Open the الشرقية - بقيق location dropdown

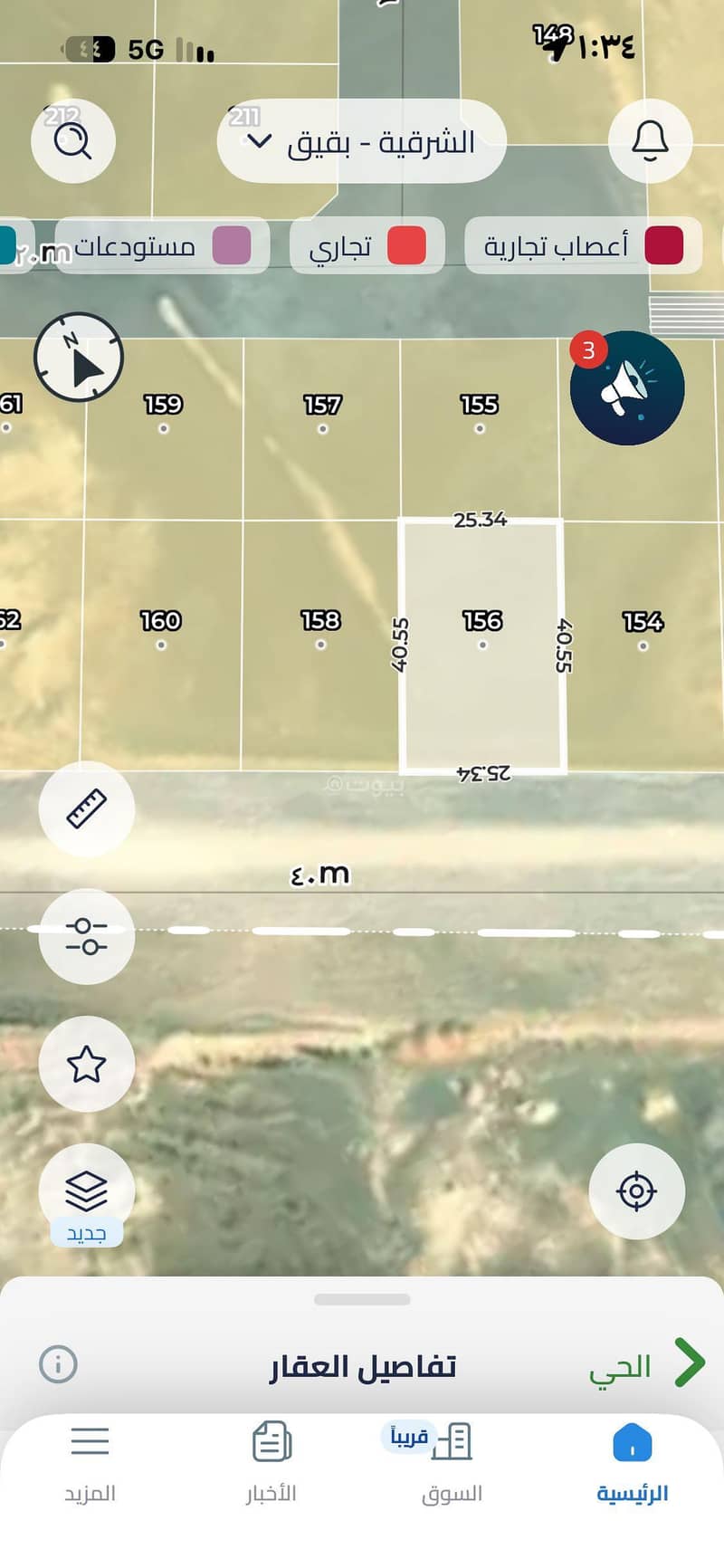click(361, 141)
